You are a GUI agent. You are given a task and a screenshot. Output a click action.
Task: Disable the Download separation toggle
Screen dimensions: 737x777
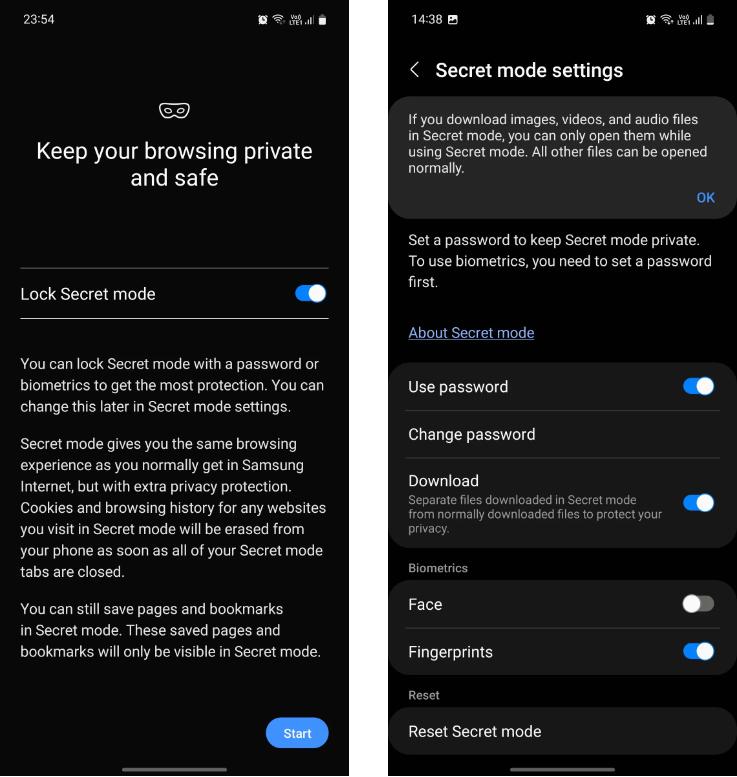698,502
